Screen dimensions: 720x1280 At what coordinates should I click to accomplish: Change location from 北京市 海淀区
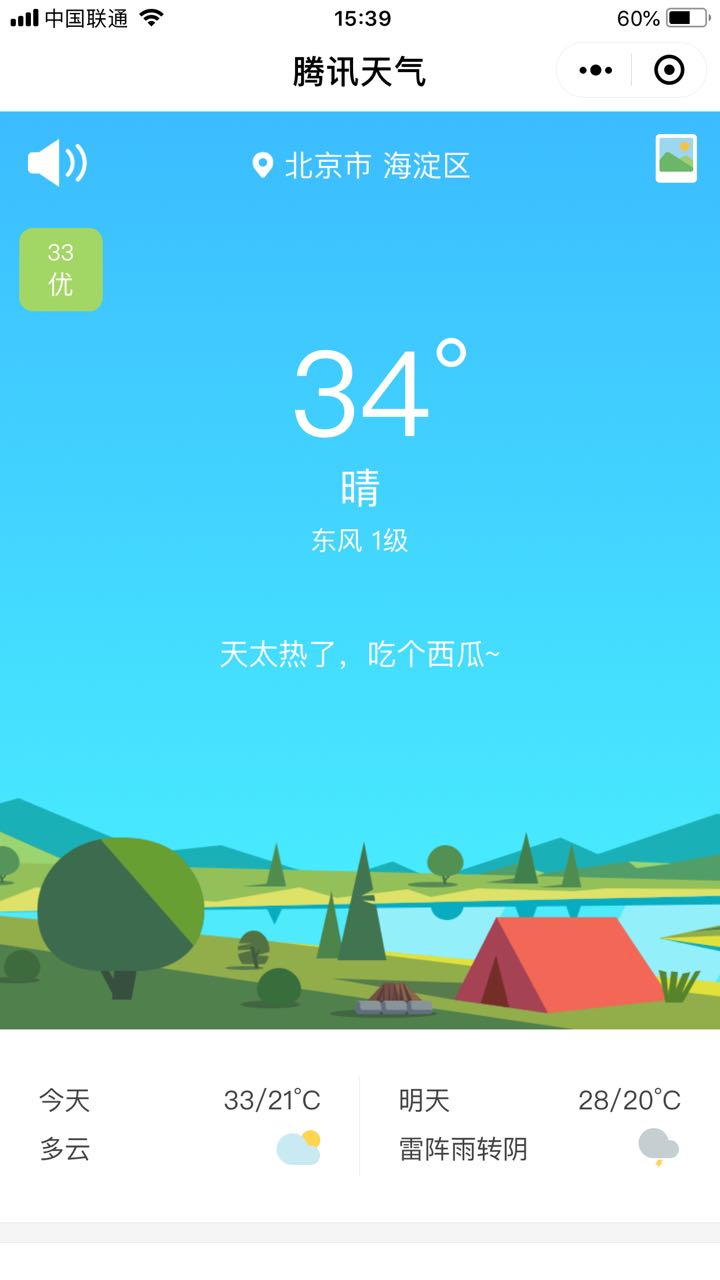click(362, 165)
